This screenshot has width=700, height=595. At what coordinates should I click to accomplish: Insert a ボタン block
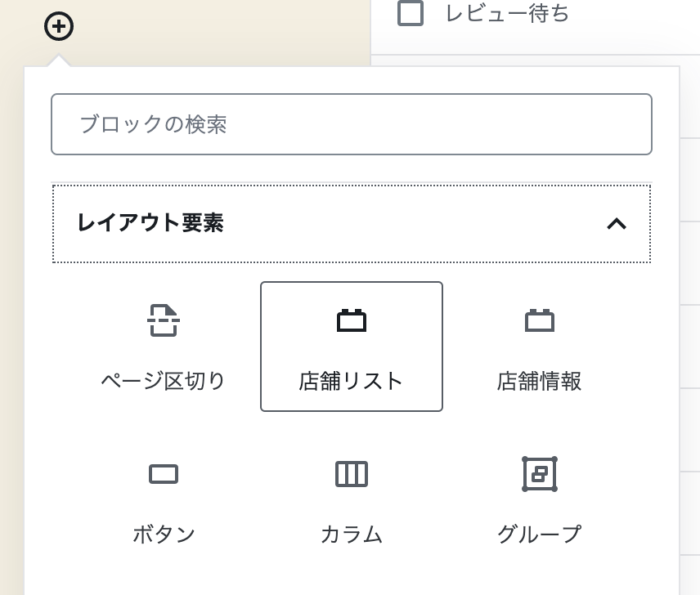tap(163, 498)
